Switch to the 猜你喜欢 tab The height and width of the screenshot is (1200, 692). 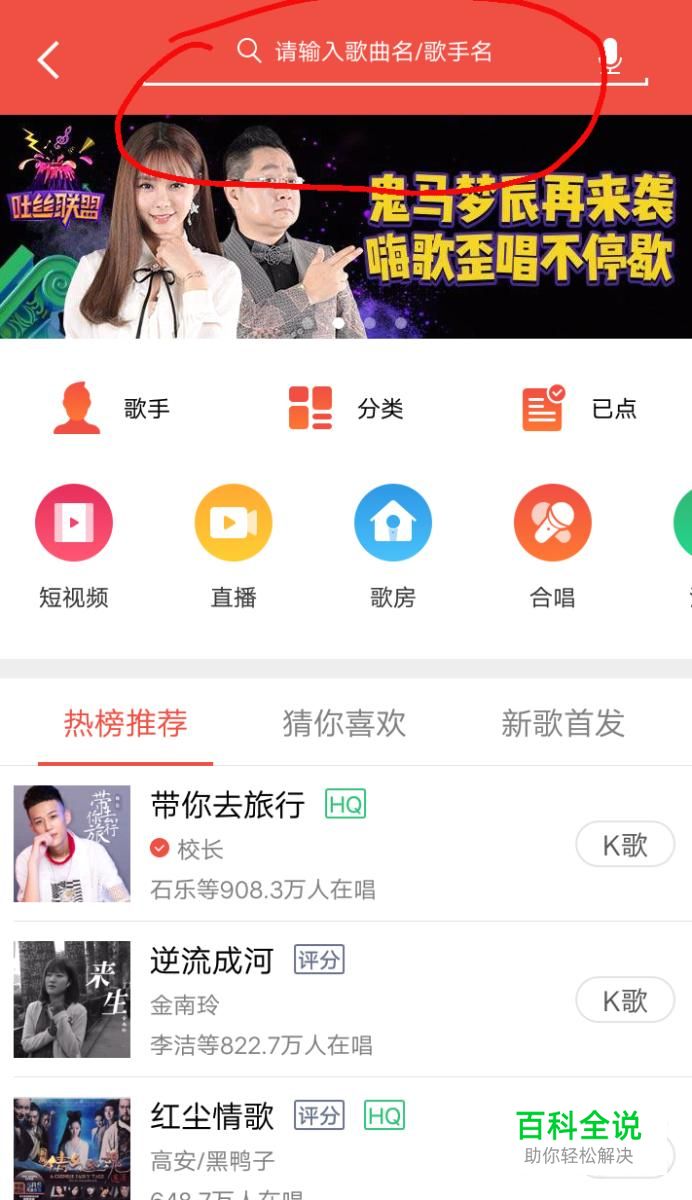pos(344,723)
